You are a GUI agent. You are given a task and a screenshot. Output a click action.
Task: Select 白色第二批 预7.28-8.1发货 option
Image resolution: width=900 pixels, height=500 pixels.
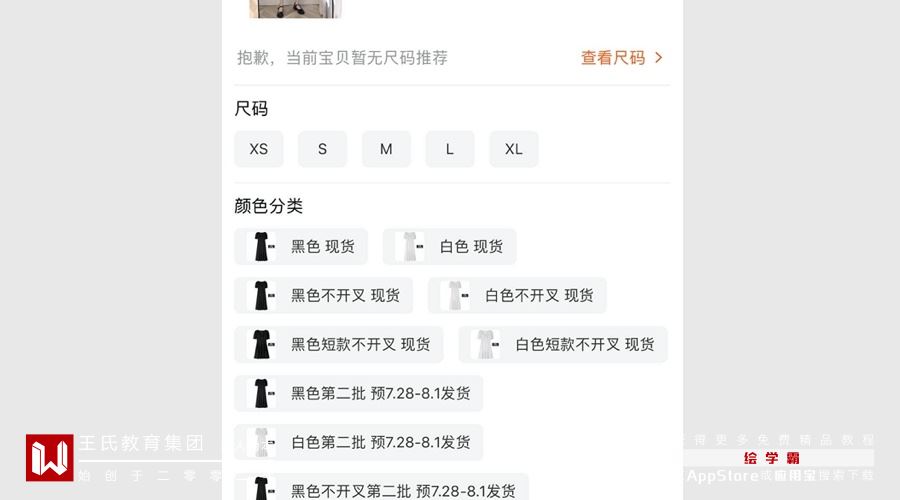click(x=359, y=442)
